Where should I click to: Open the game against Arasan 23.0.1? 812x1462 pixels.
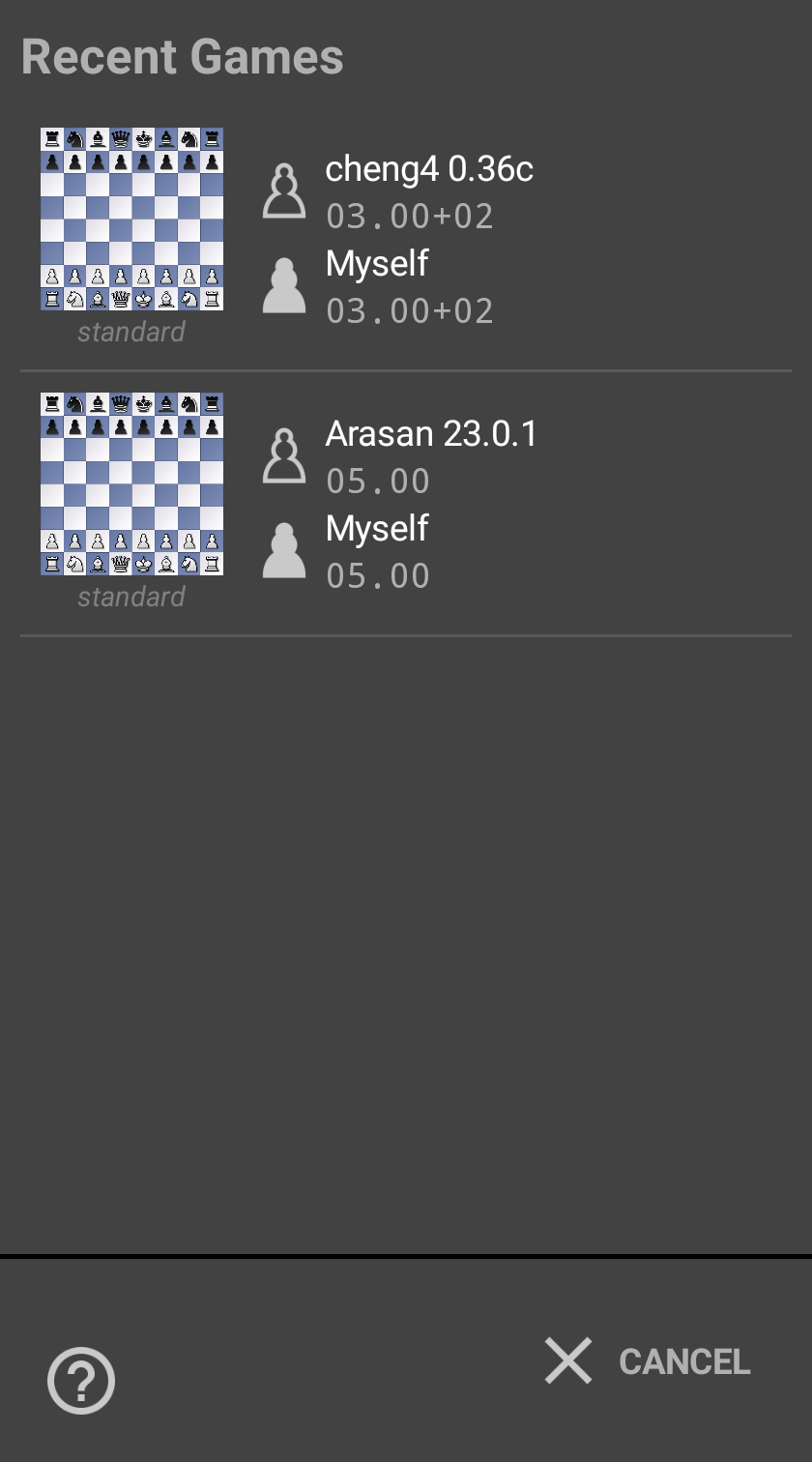click(x=406, y=503)
